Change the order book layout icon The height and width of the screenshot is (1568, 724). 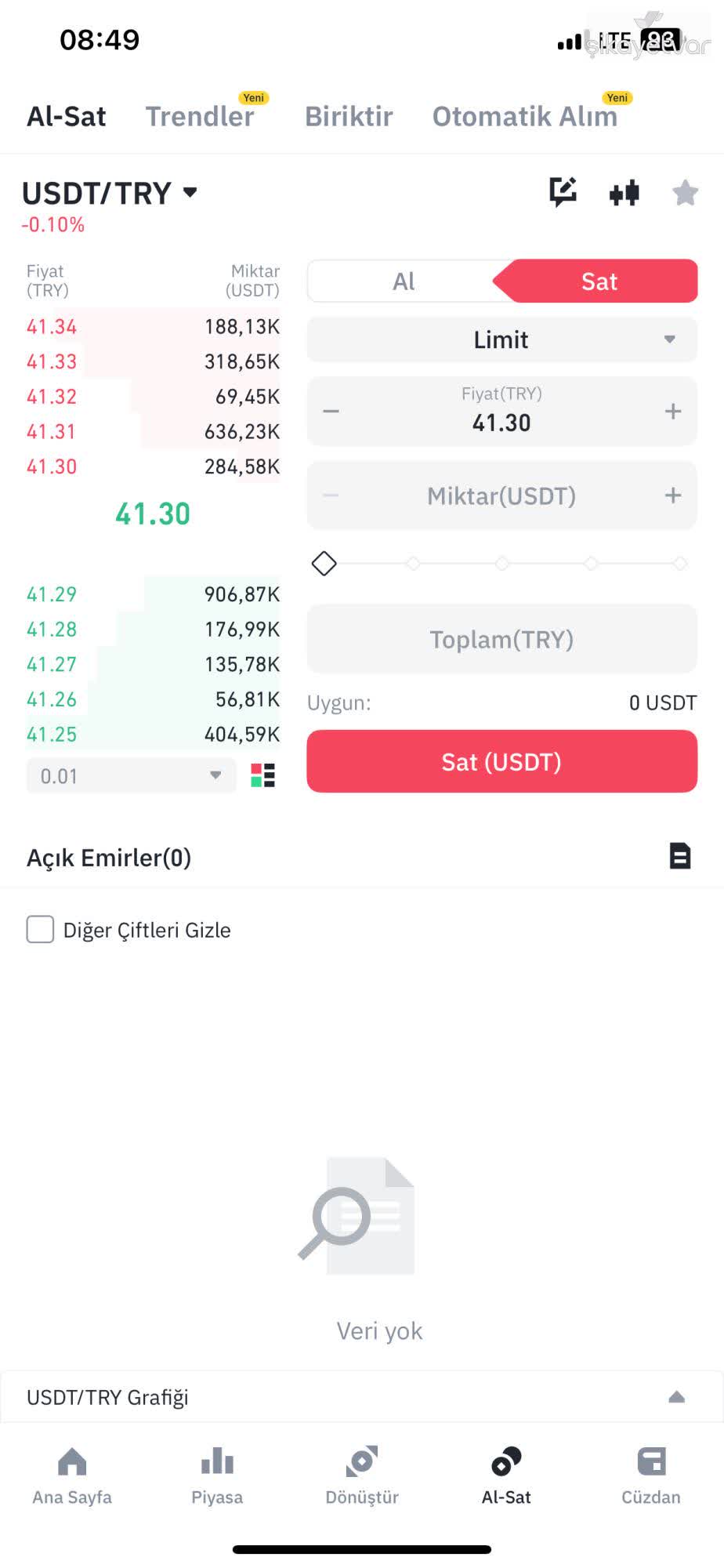pos(262,775)
